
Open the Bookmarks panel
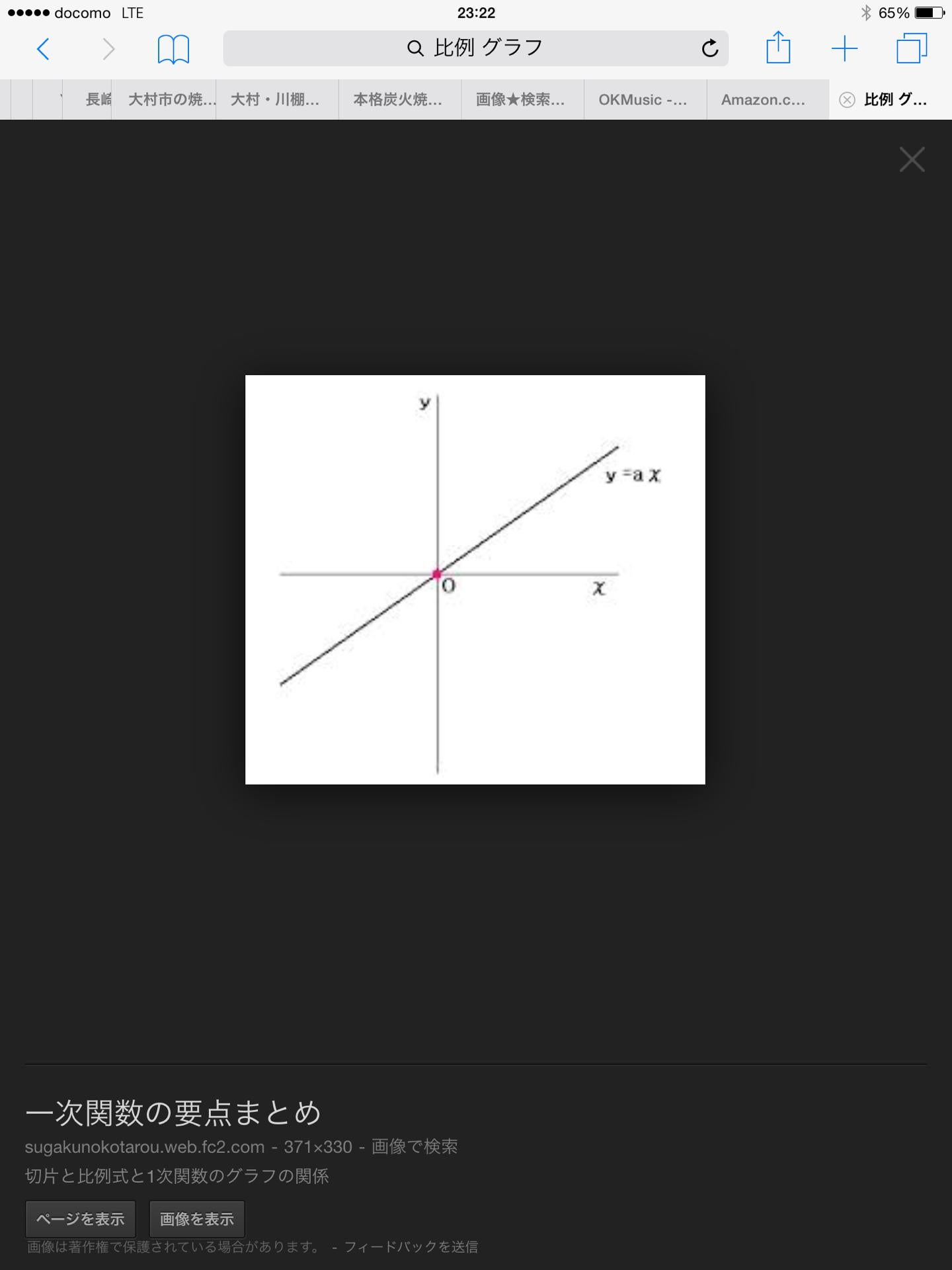[173, 48]
